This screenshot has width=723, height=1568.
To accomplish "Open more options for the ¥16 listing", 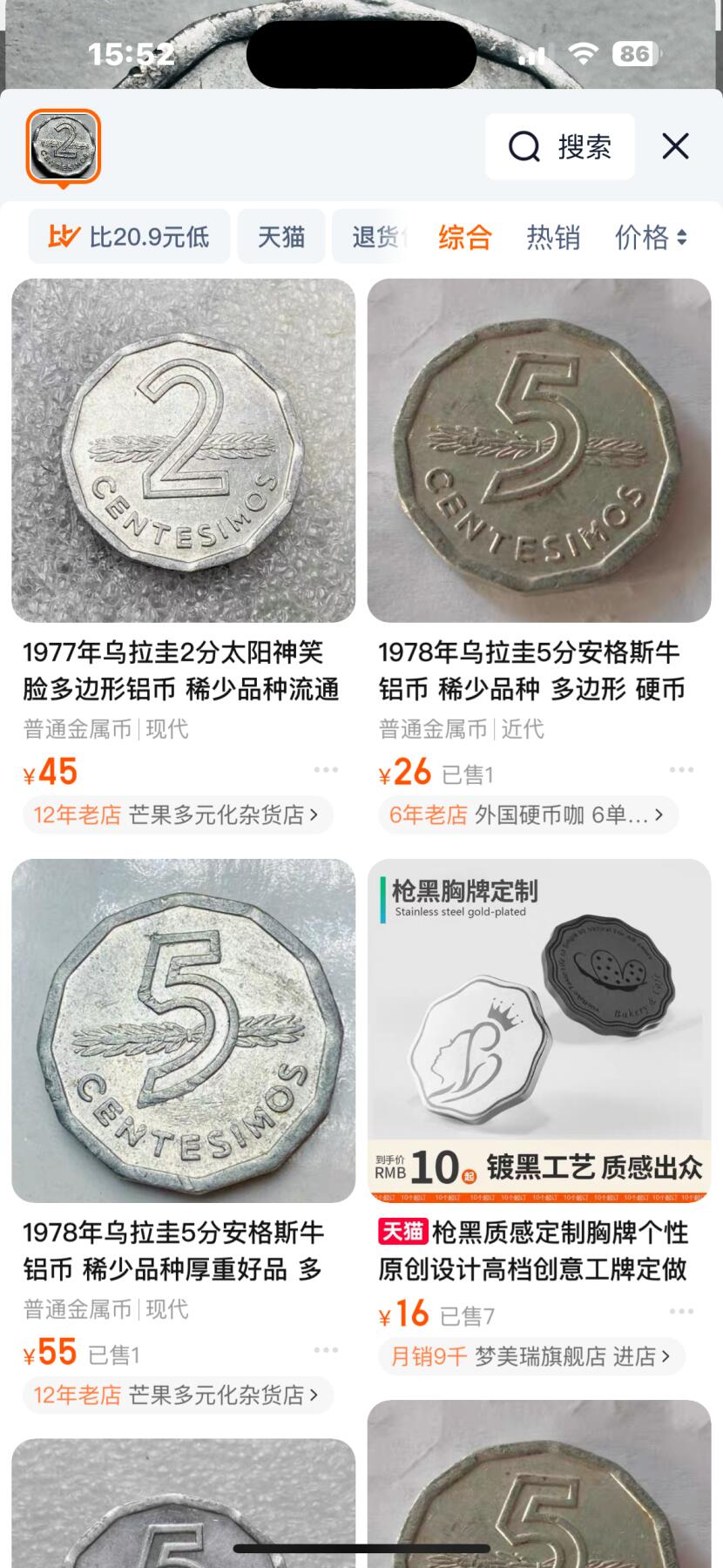I will 681,1312.
